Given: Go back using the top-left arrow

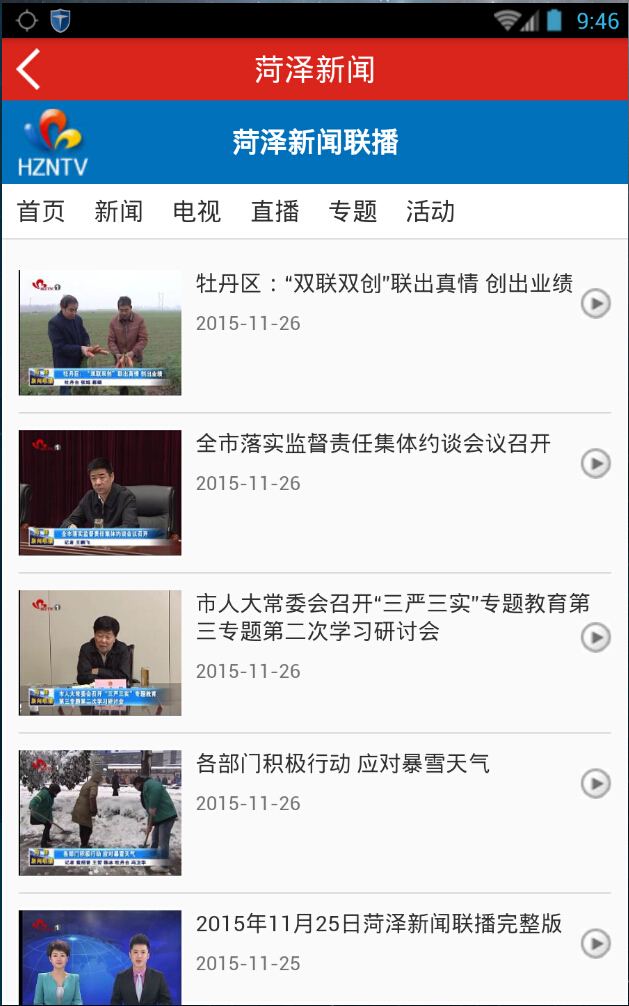Looking at the screenshot, I should (29, 69).
